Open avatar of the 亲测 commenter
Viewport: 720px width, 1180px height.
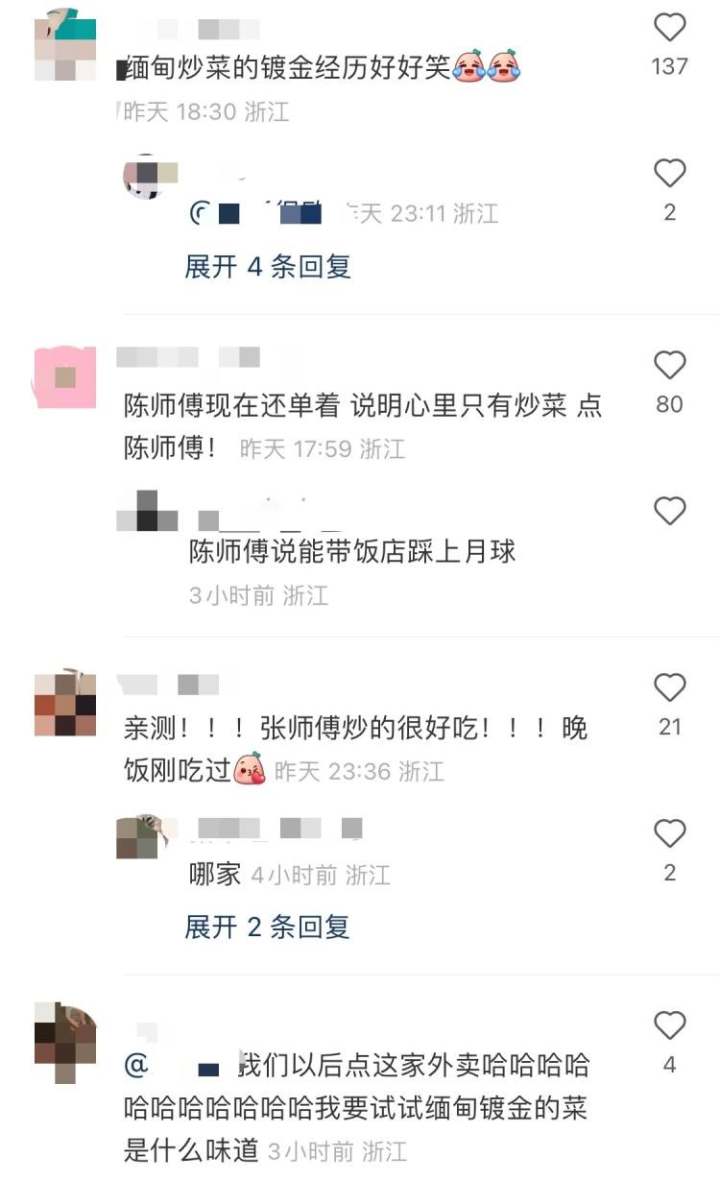pos(66,704)
